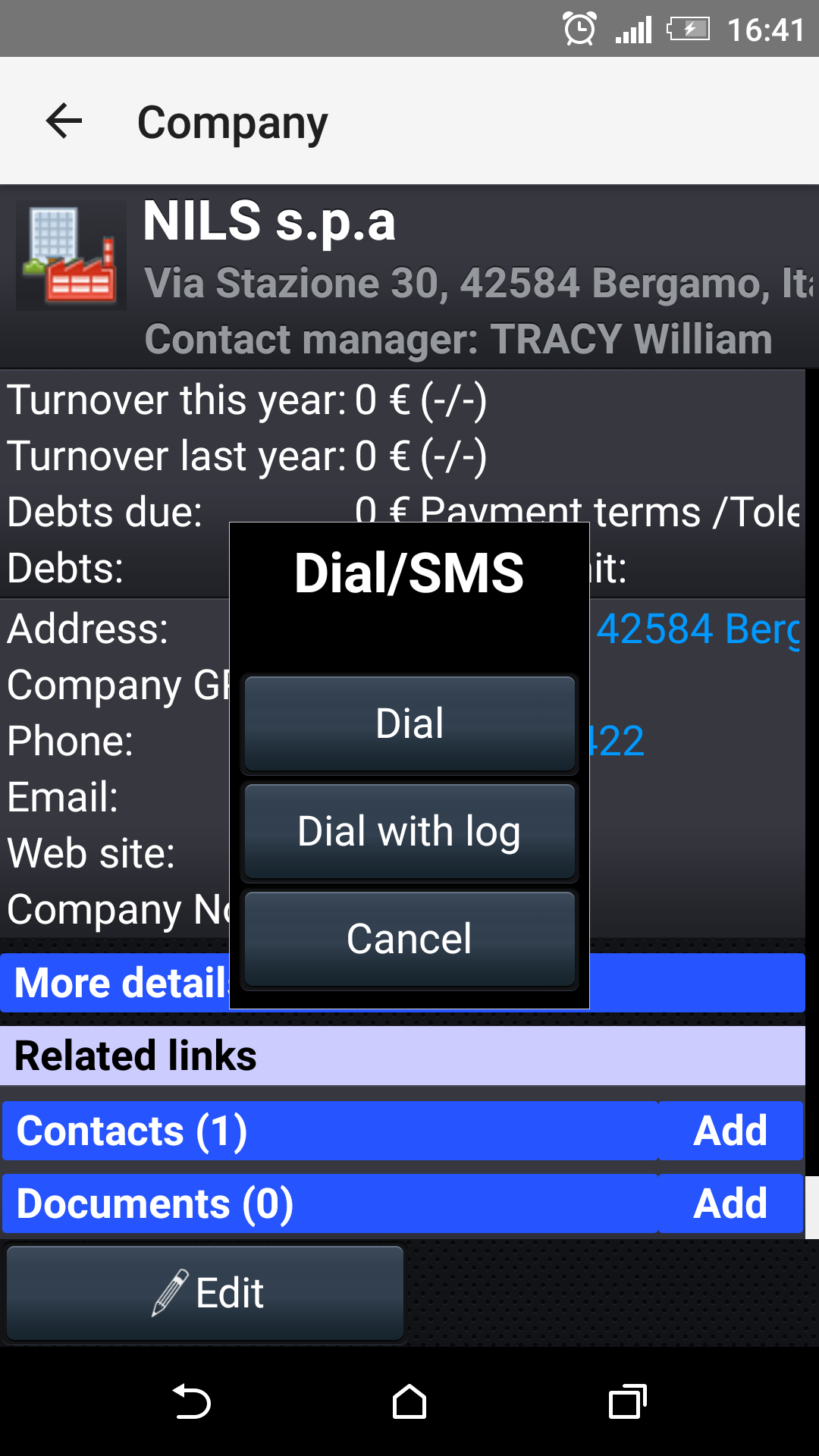Screen dimensions: 819x1456
Task: Choose Dial with log option
Action: click(x=409, y=831)
